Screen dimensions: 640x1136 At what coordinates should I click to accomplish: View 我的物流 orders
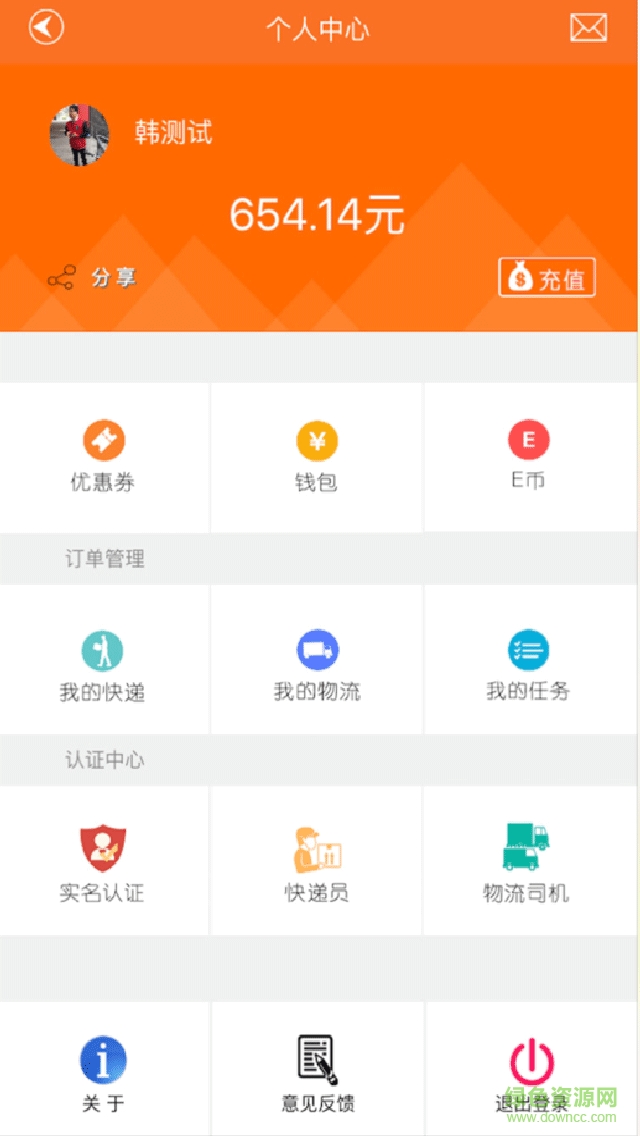tap(317, 660)
